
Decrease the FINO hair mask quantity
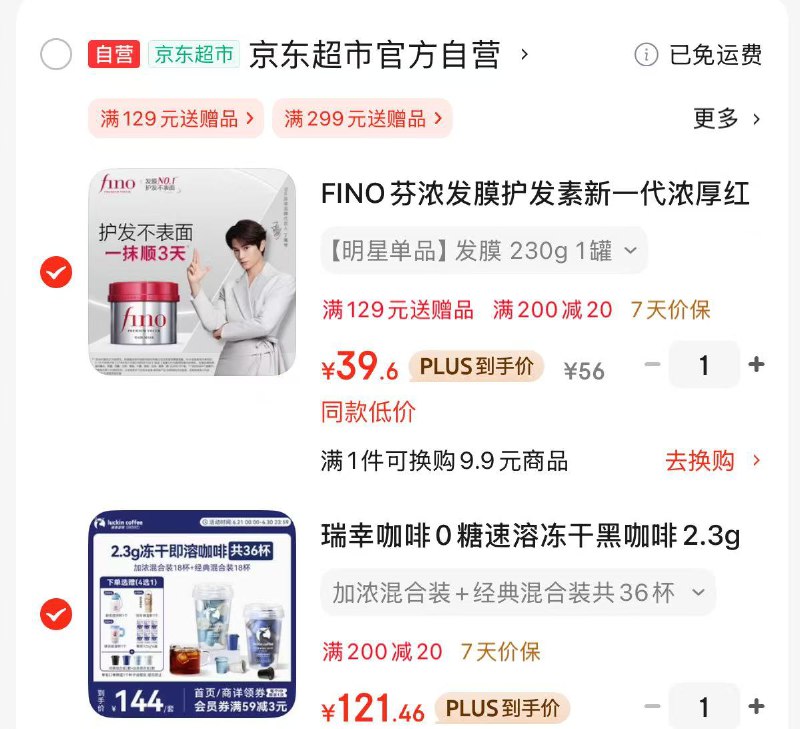click(x=652, y=365)
